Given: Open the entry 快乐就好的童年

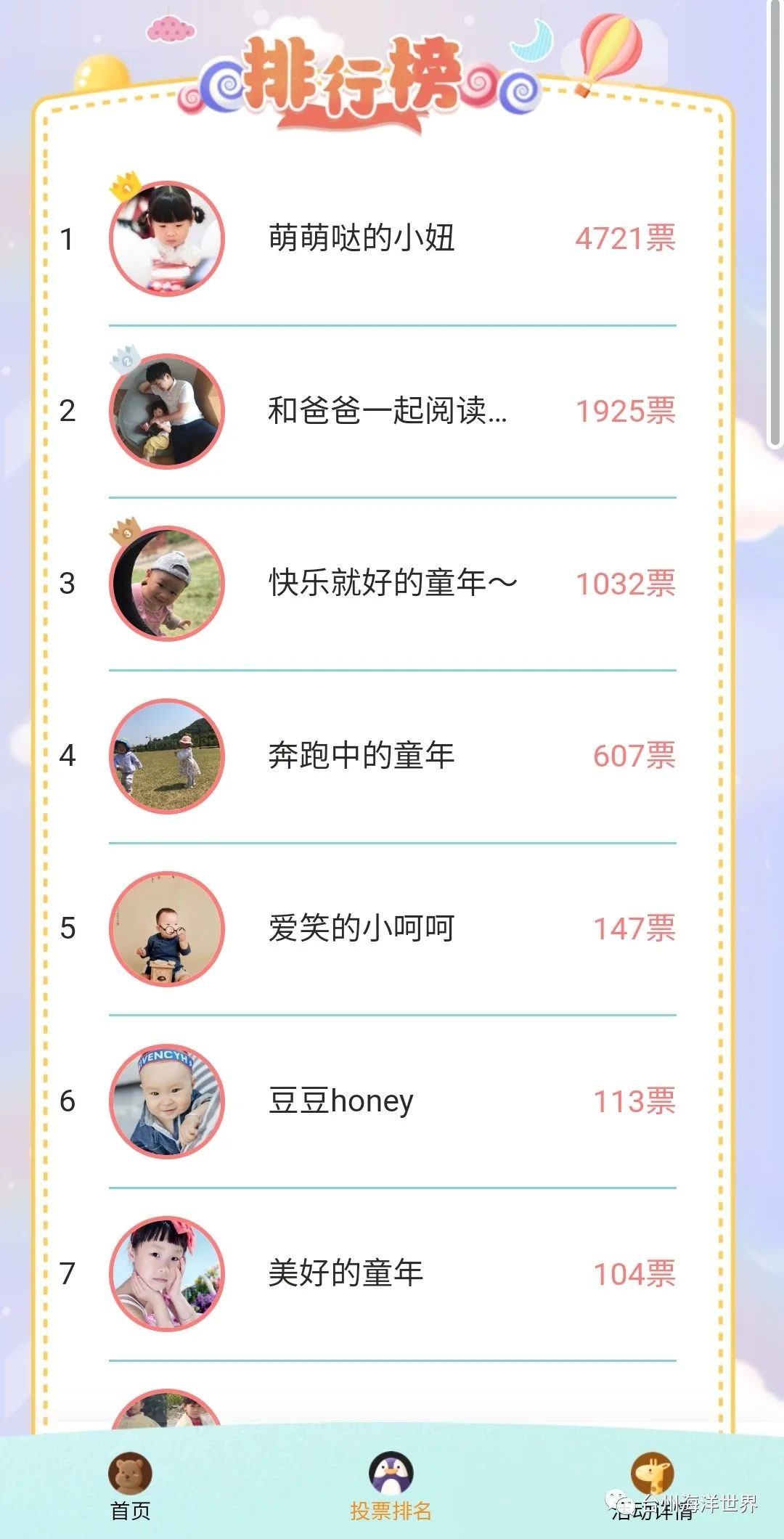Looking at the screenshot, I should coord(392,583).
